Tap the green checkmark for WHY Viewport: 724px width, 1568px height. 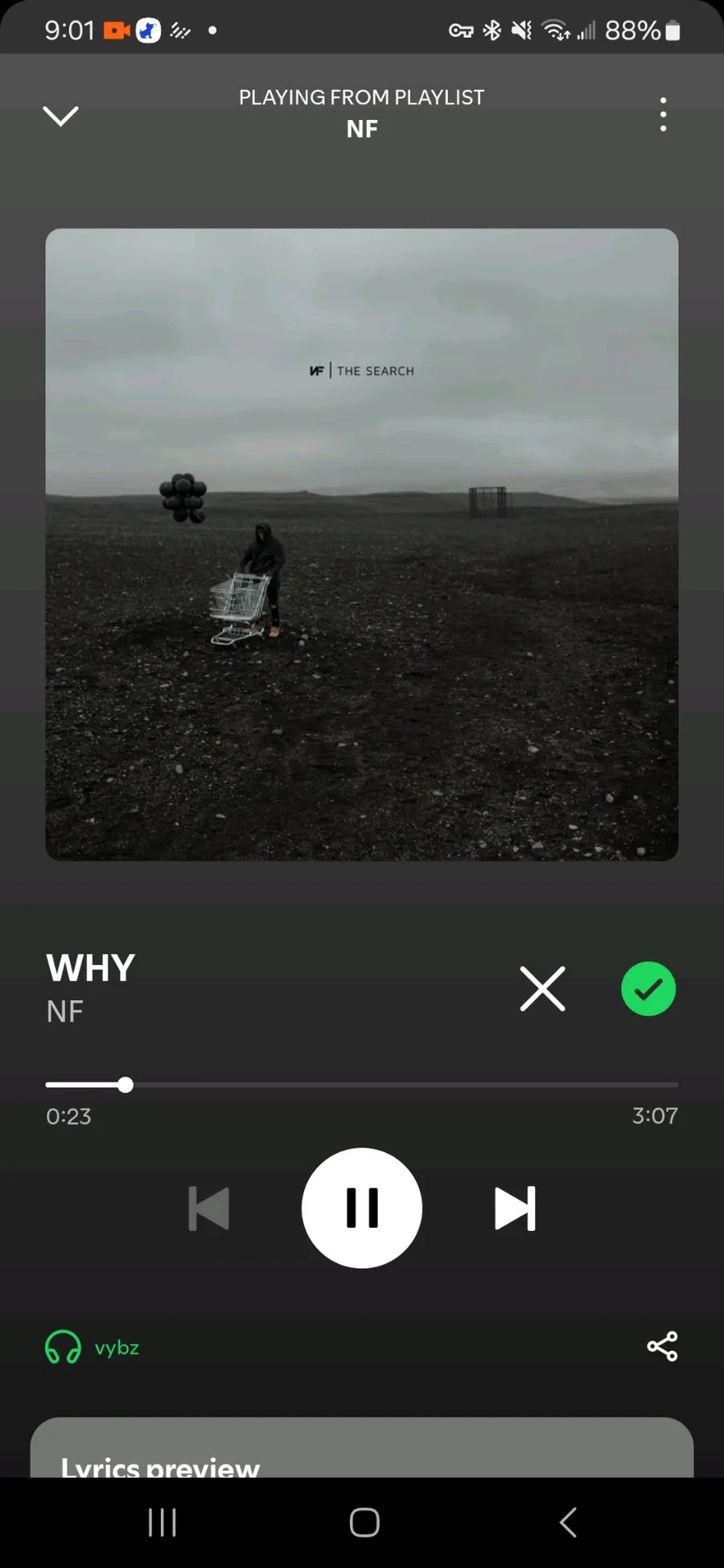pos(648,988)
